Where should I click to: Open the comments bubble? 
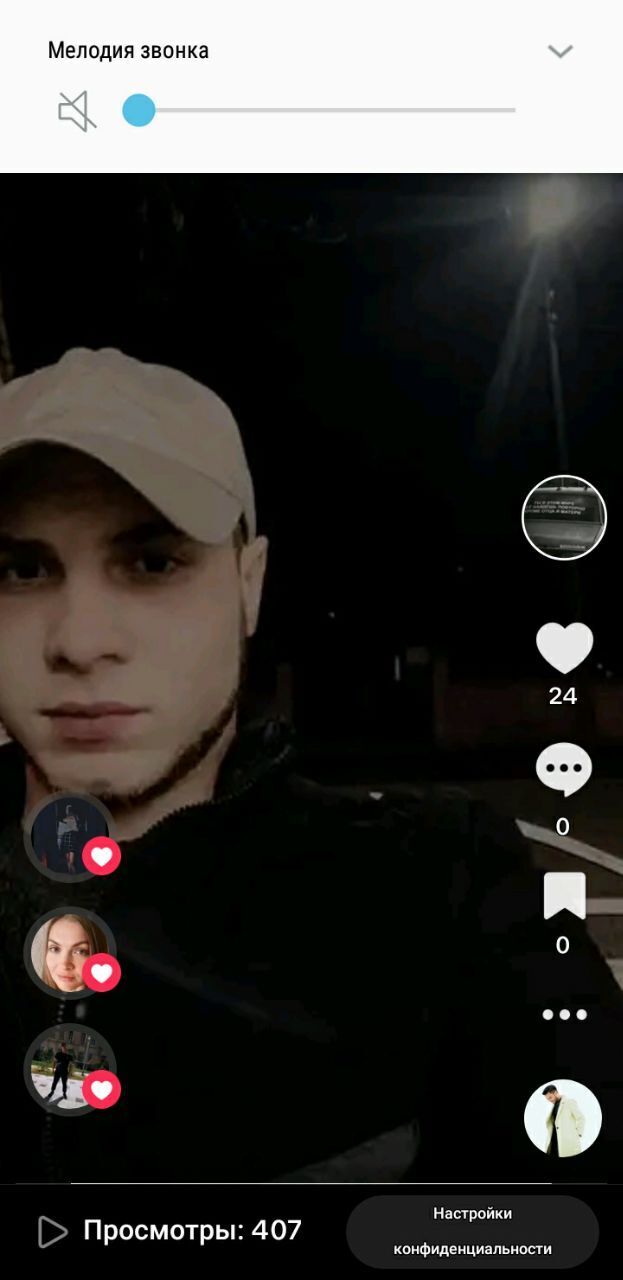[564, 772]
